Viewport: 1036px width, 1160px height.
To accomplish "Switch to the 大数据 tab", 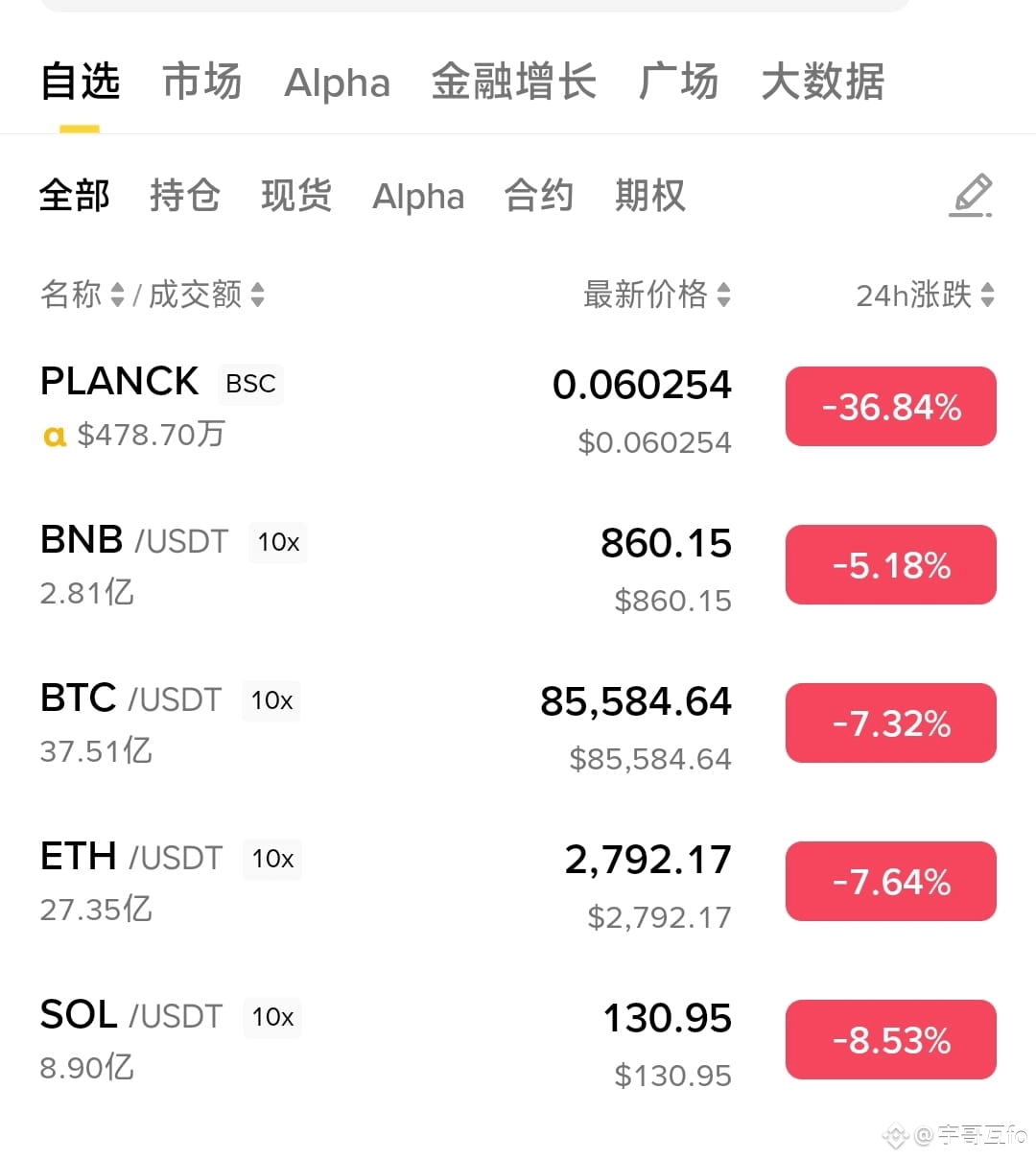I will pyautogui.click(x=823, y=82).
